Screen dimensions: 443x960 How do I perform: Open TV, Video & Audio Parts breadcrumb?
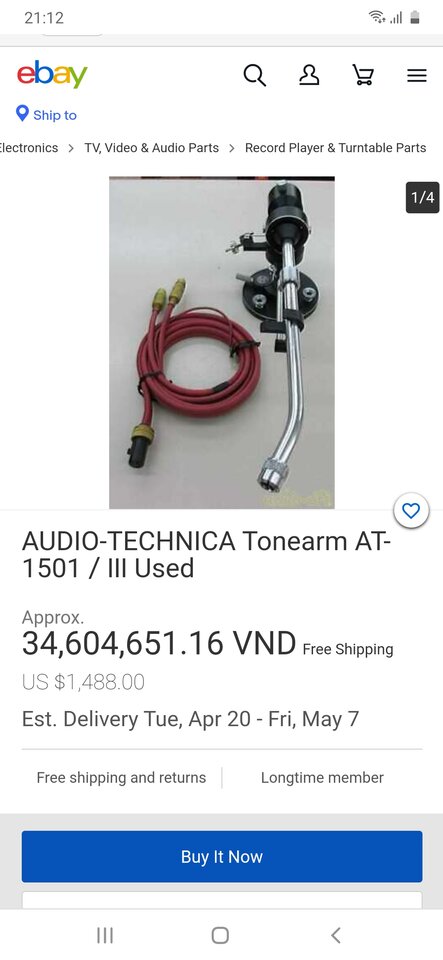click(x=152, y=148)
